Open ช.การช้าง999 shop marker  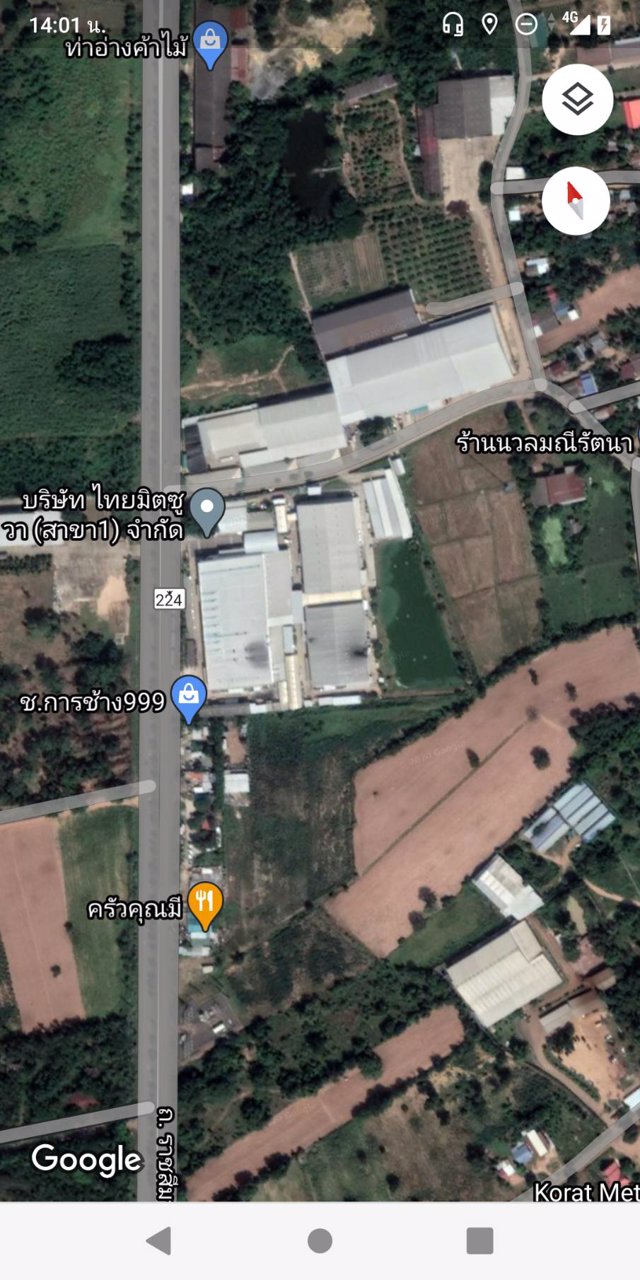(188, 698)
